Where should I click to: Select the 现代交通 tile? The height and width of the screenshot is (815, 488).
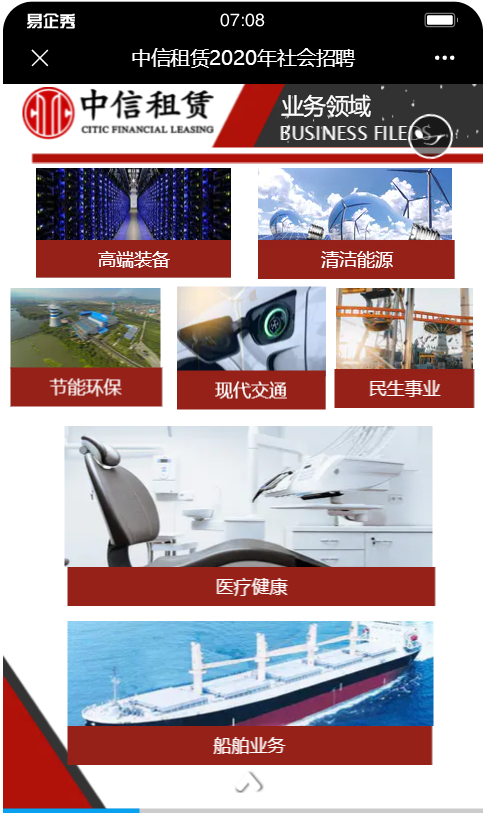251,348
